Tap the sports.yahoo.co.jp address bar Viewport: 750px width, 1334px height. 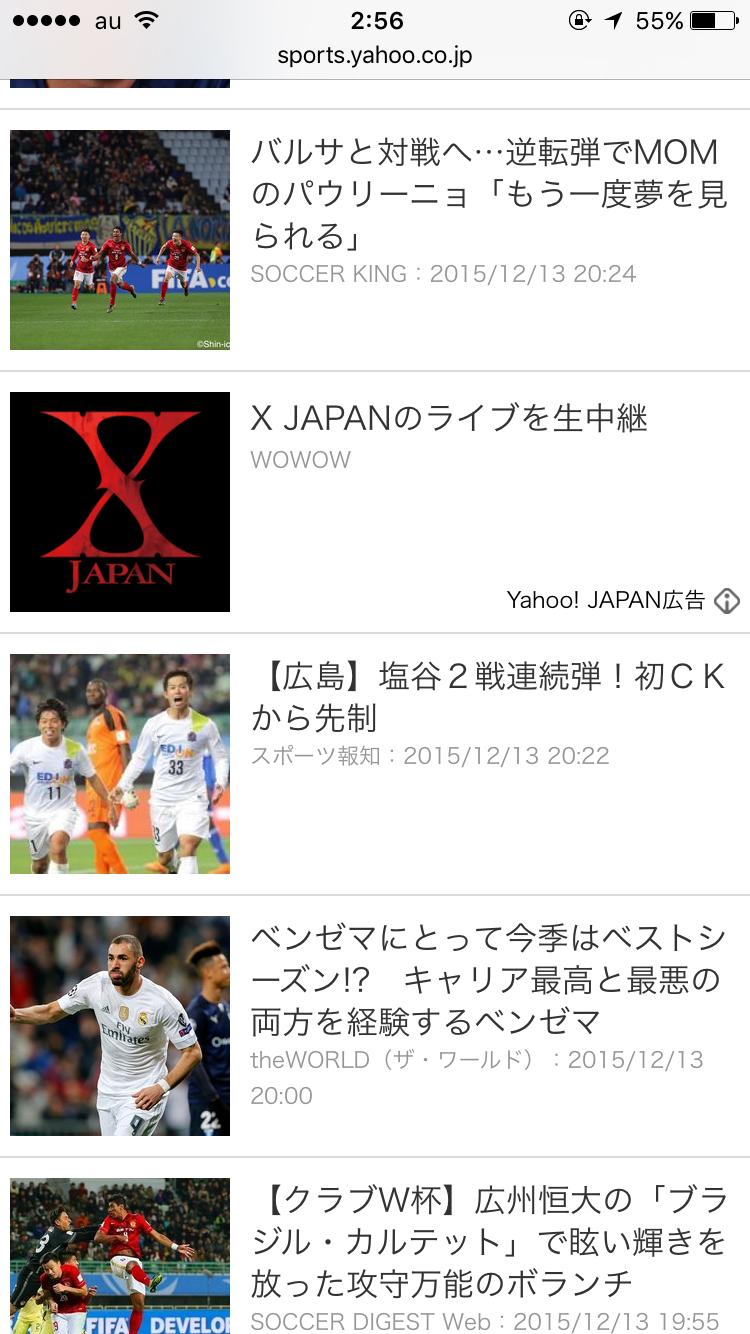point(375,55)
